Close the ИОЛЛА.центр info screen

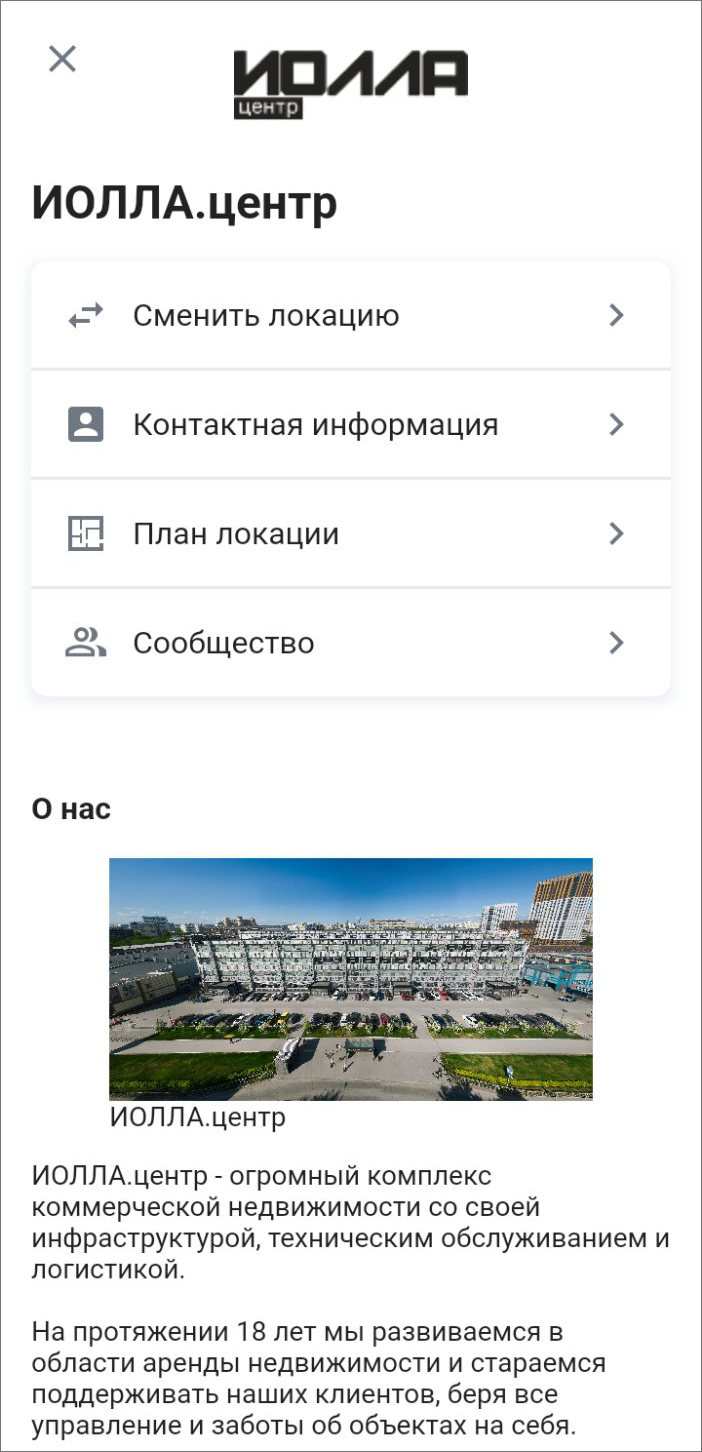pos(62,59)
